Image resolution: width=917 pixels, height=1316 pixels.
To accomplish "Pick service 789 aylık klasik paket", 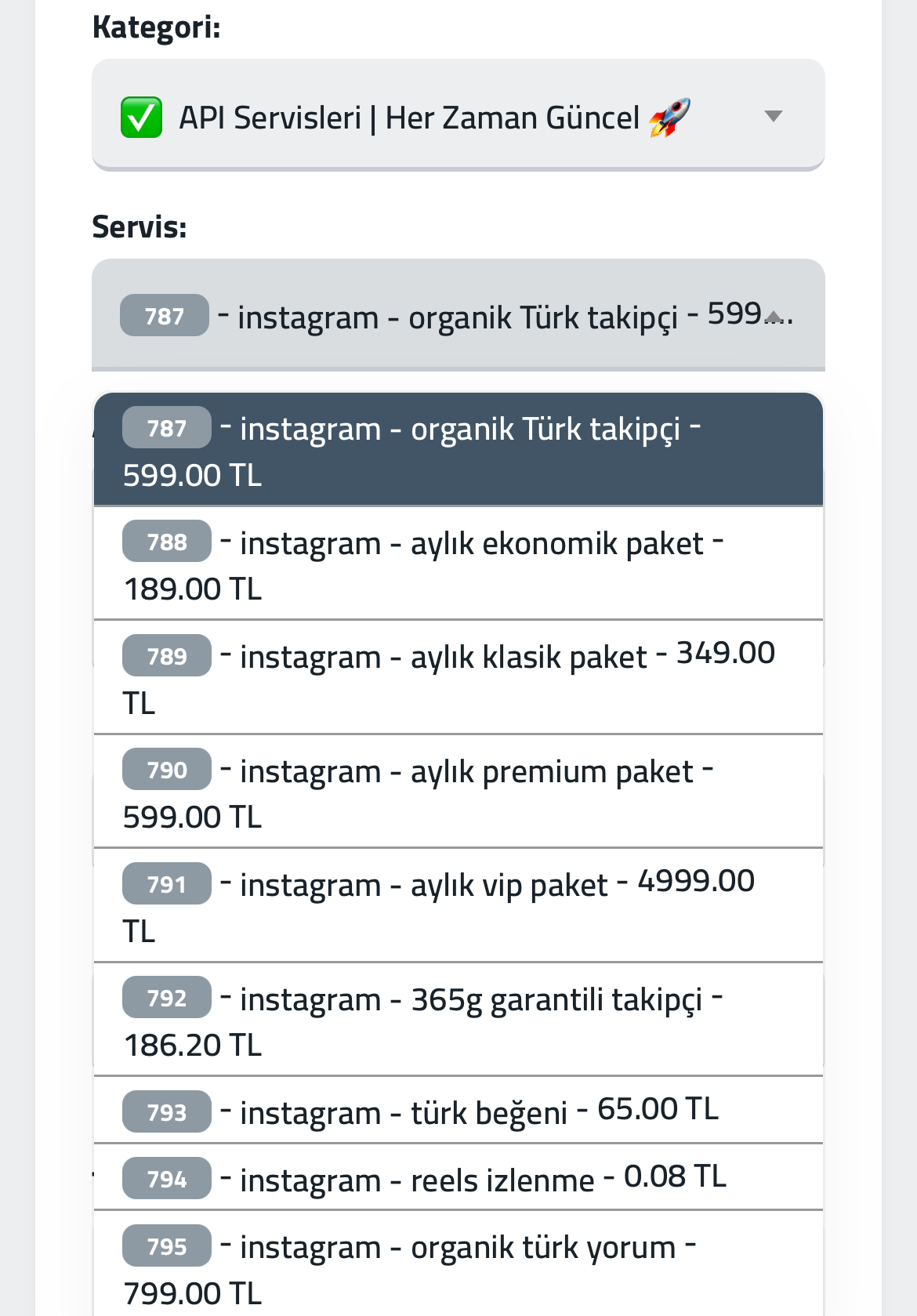I will tap(458, 677).
